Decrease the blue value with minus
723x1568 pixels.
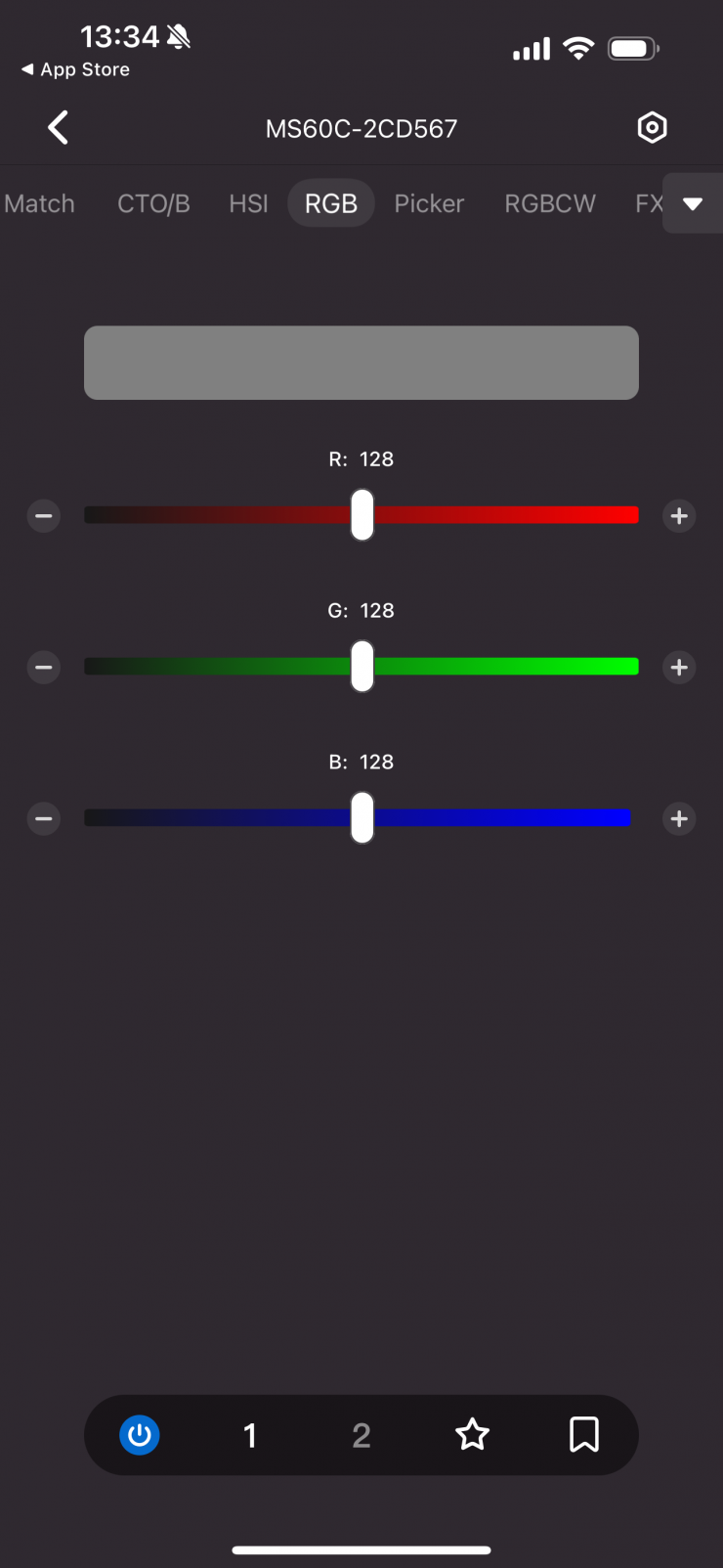(x=44, y=819)
